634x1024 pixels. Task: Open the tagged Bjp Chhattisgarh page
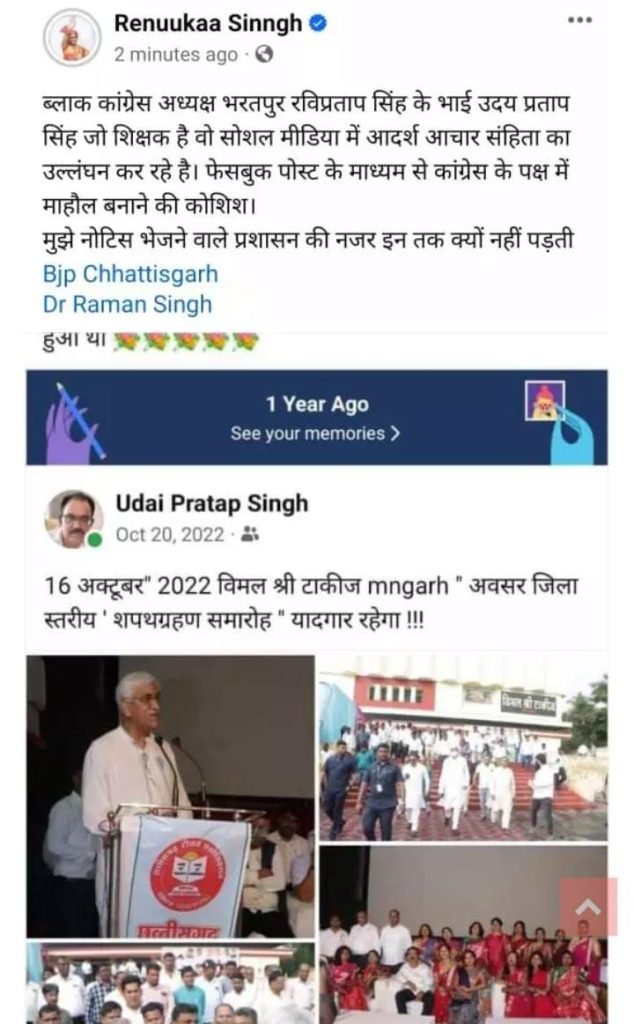130,274
